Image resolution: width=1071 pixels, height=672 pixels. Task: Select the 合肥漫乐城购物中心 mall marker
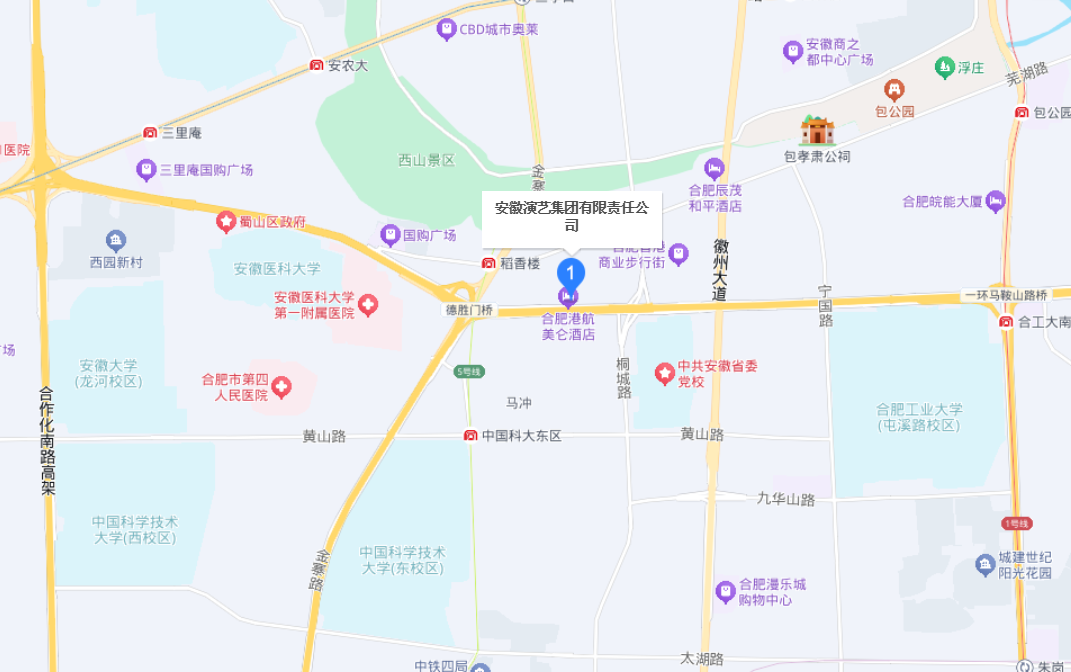click(x=725, y=592)
